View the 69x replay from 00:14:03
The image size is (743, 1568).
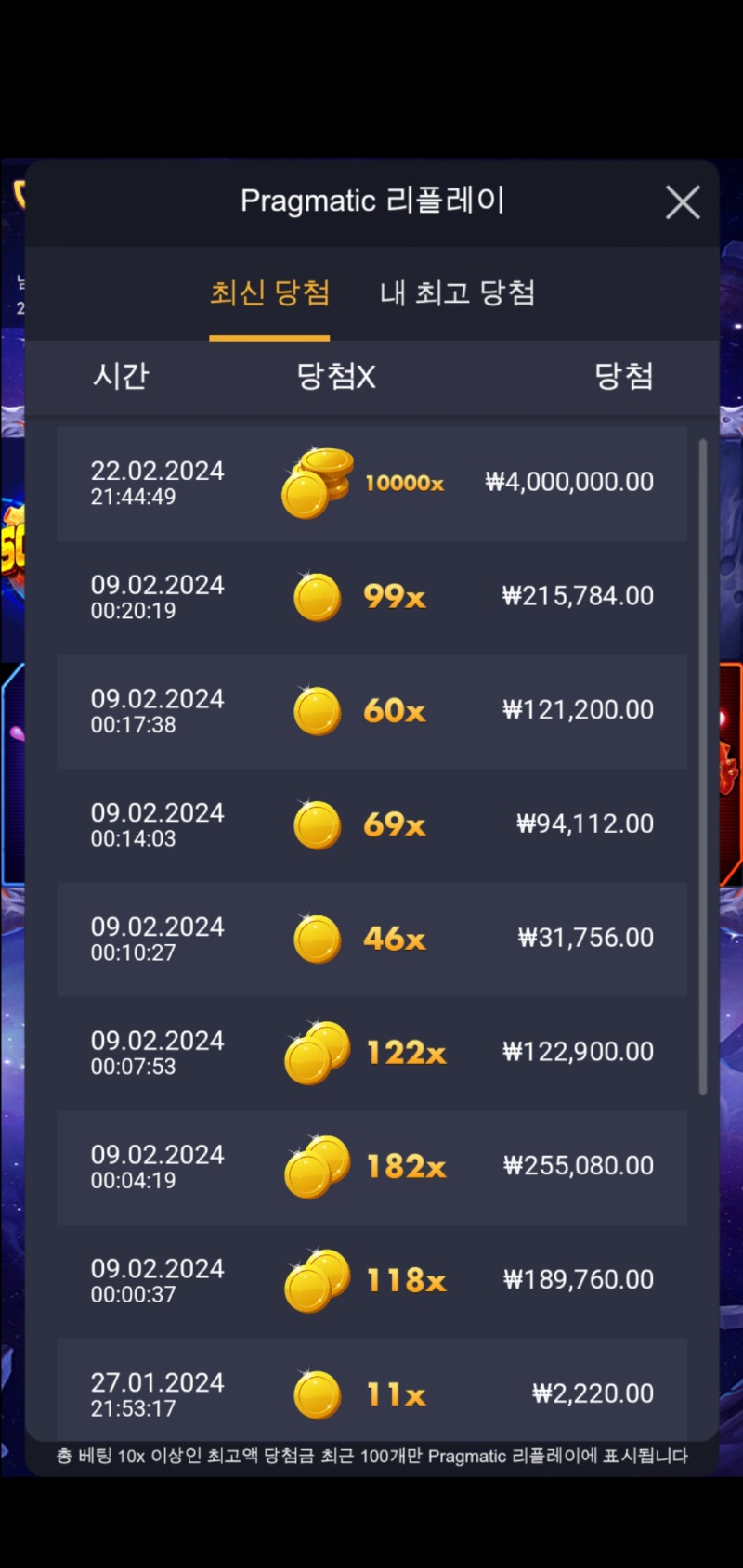click(371, 824)
